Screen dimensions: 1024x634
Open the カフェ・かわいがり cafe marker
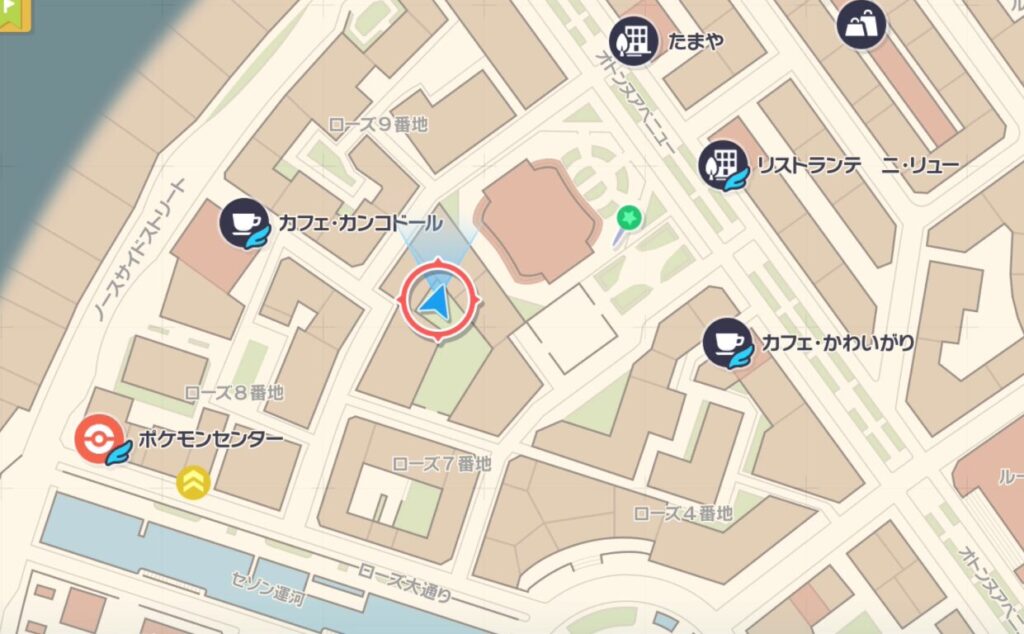(x=727, y=343)
